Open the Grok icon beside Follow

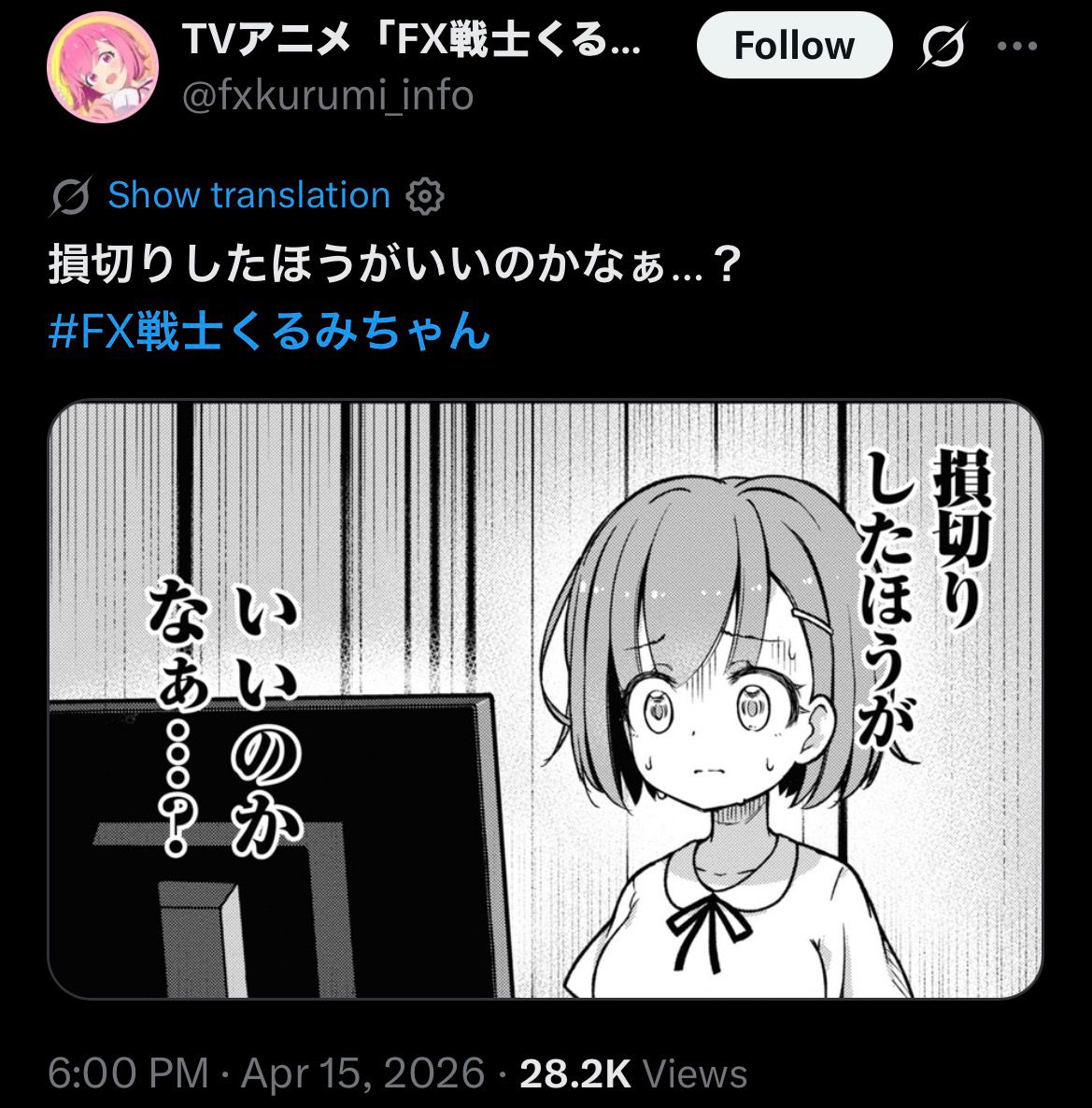tap(943, 46)
